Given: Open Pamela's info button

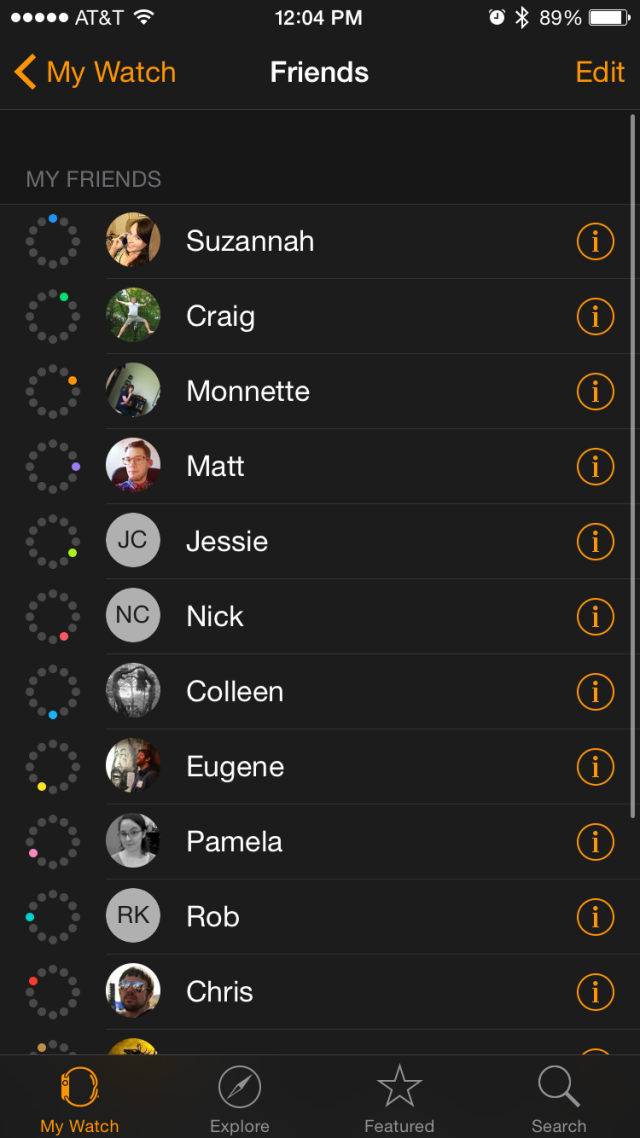Looking at the screenshot, I should click(x=595, y=842).
